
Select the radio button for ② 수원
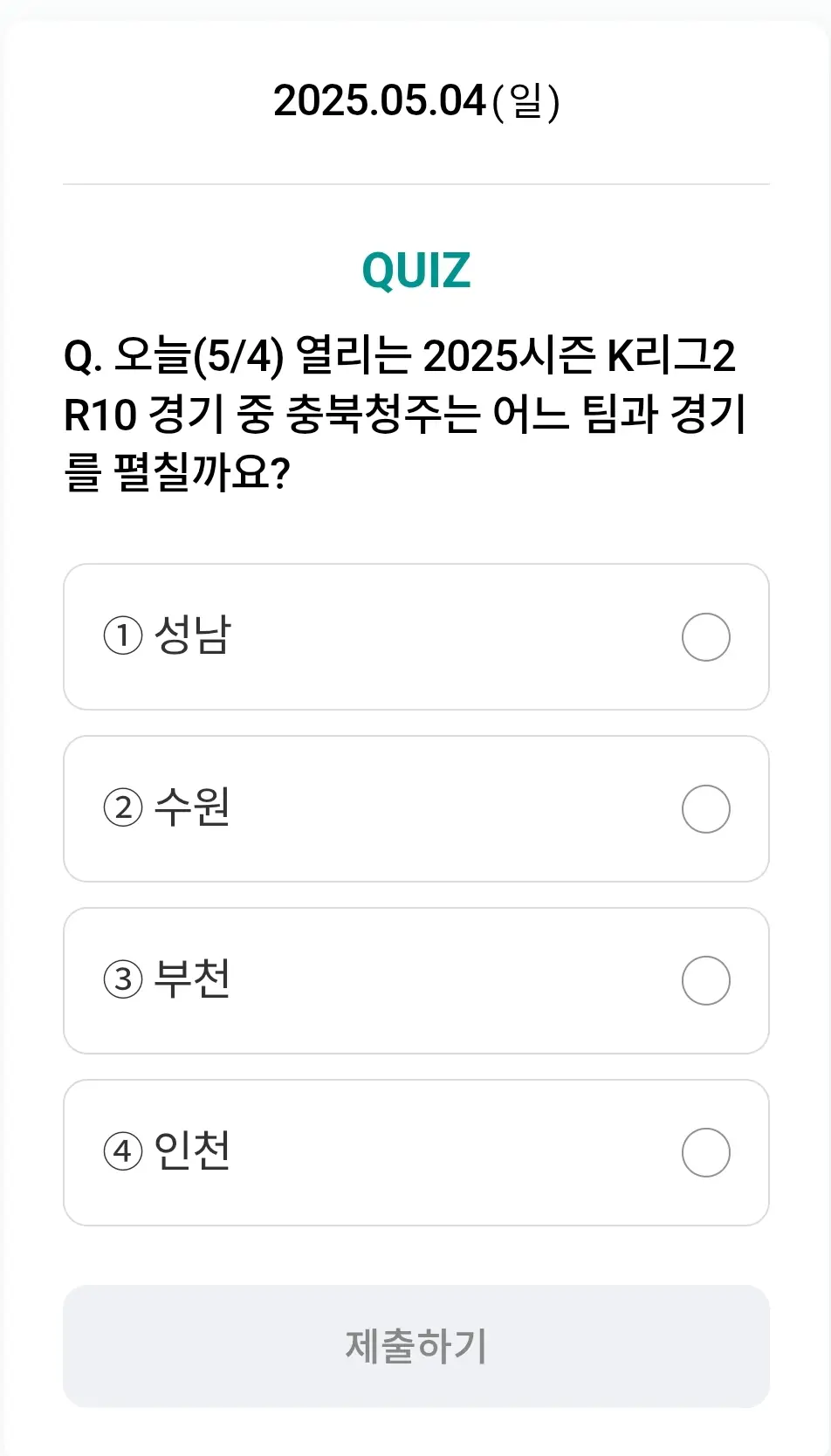[x=705, y=808]
